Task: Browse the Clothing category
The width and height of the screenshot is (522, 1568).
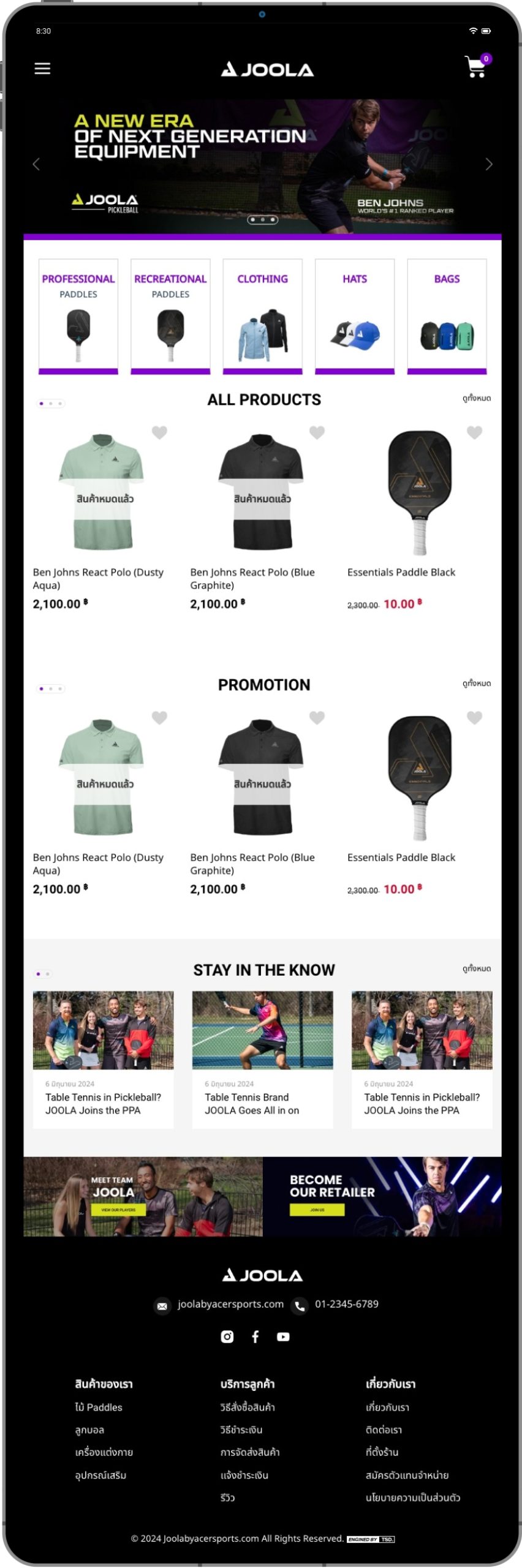Action: [x=262, y=316]
